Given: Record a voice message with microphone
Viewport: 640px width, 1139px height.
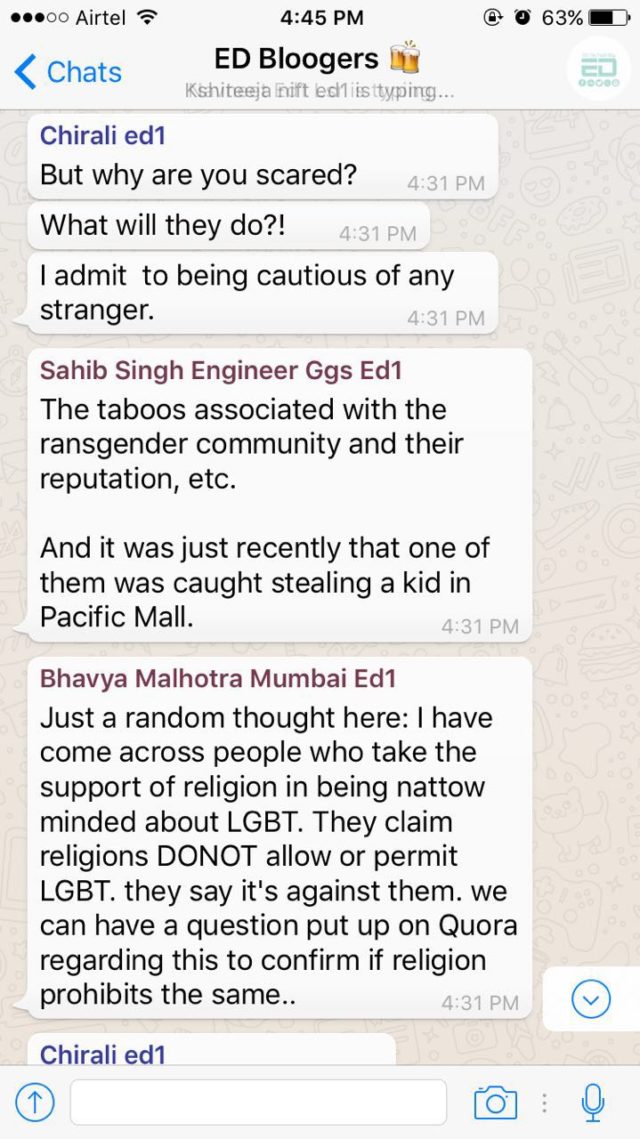Looking at the screenshot, I should 592,1103.
